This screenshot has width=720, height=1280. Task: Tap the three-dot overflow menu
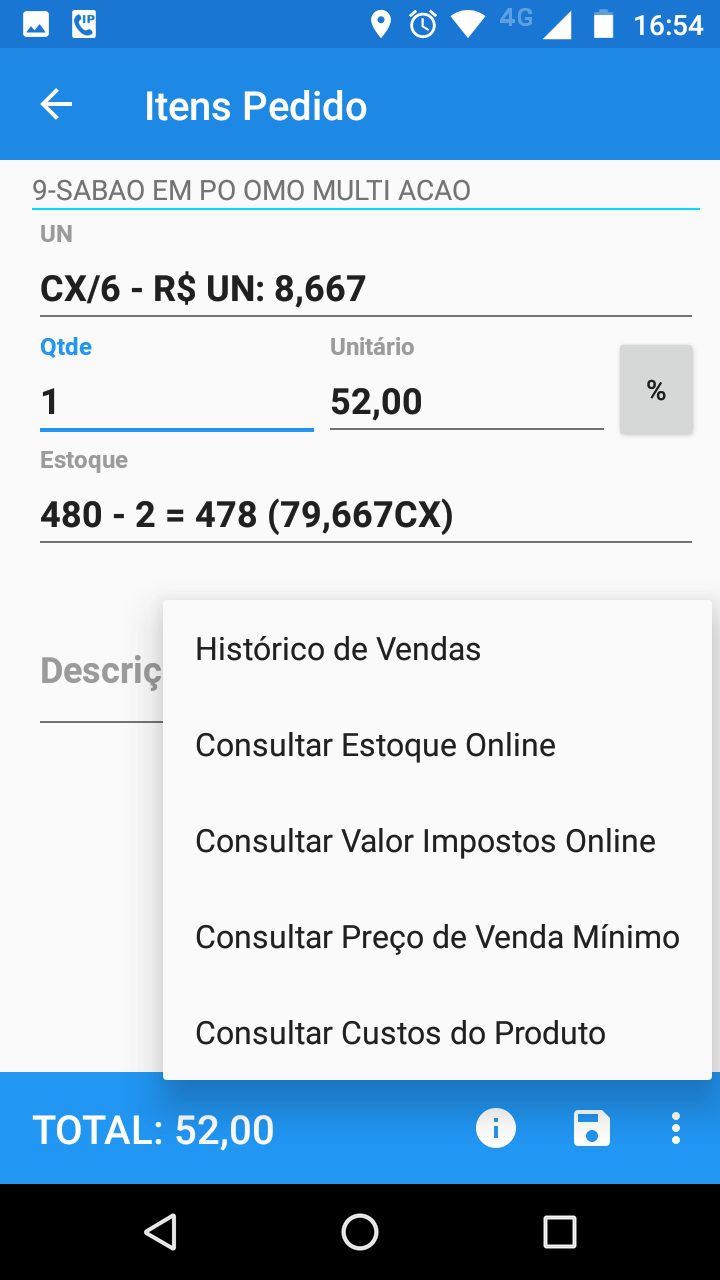(676, 1129)
